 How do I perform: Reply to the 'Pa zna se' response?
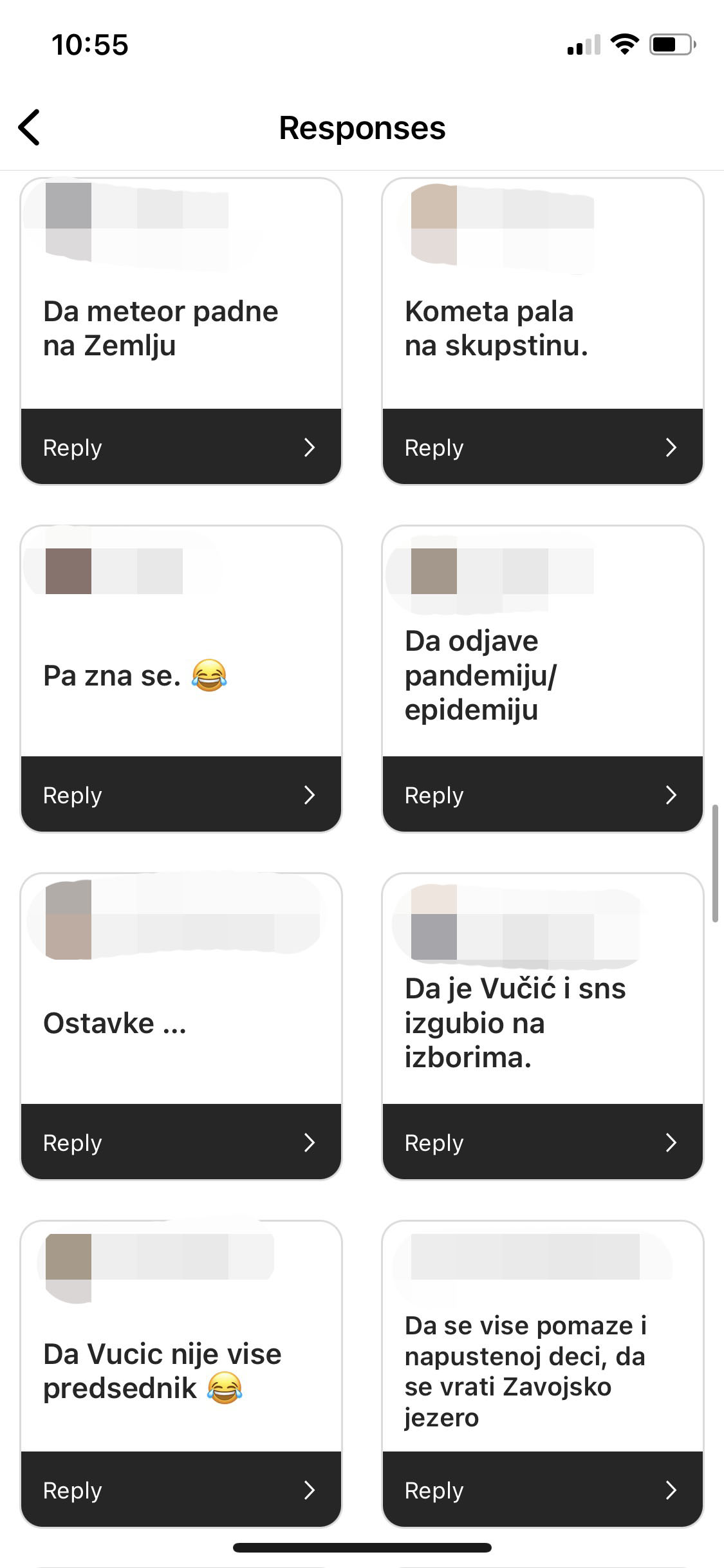pos(181,794)
